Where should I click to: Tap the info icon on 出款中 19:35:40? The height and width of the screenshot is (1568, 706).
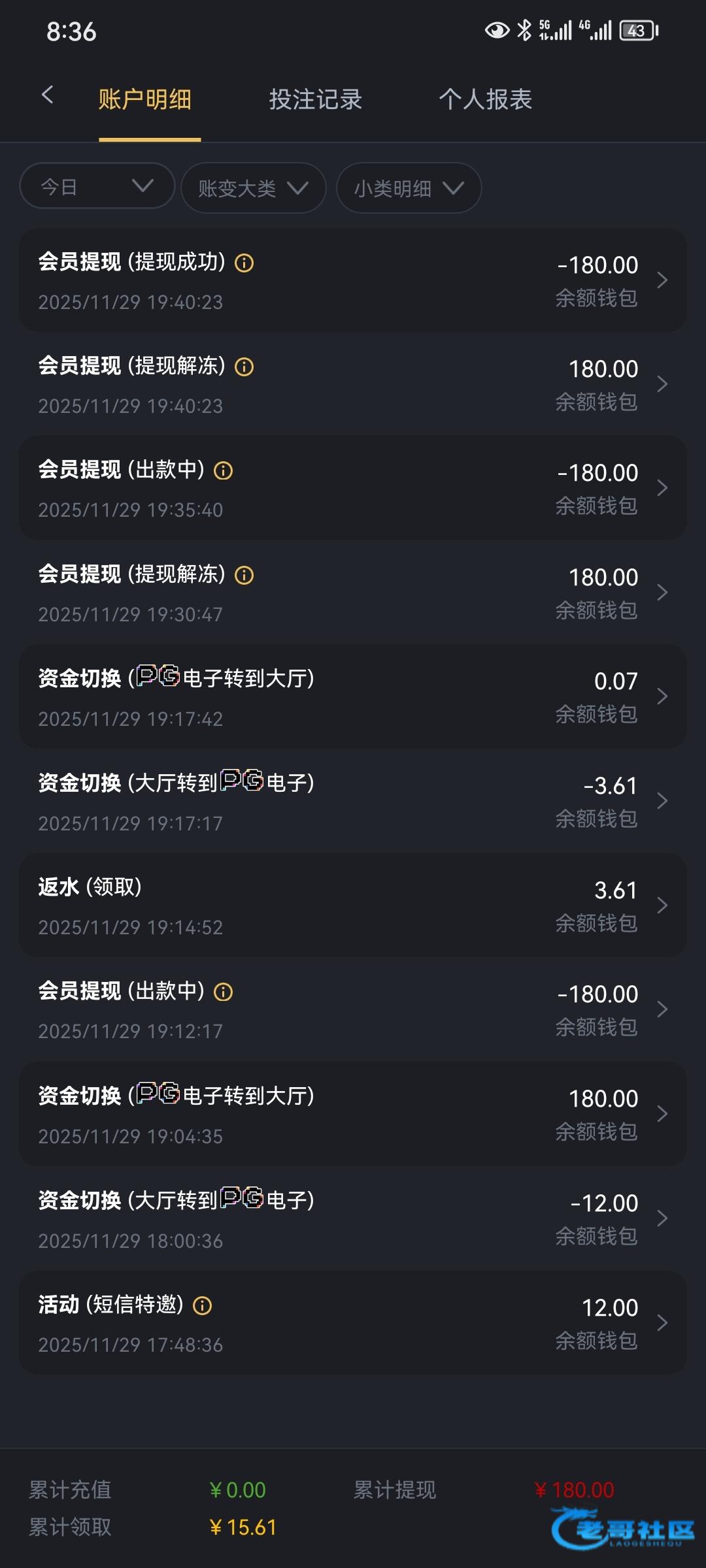tap(224, 470)
